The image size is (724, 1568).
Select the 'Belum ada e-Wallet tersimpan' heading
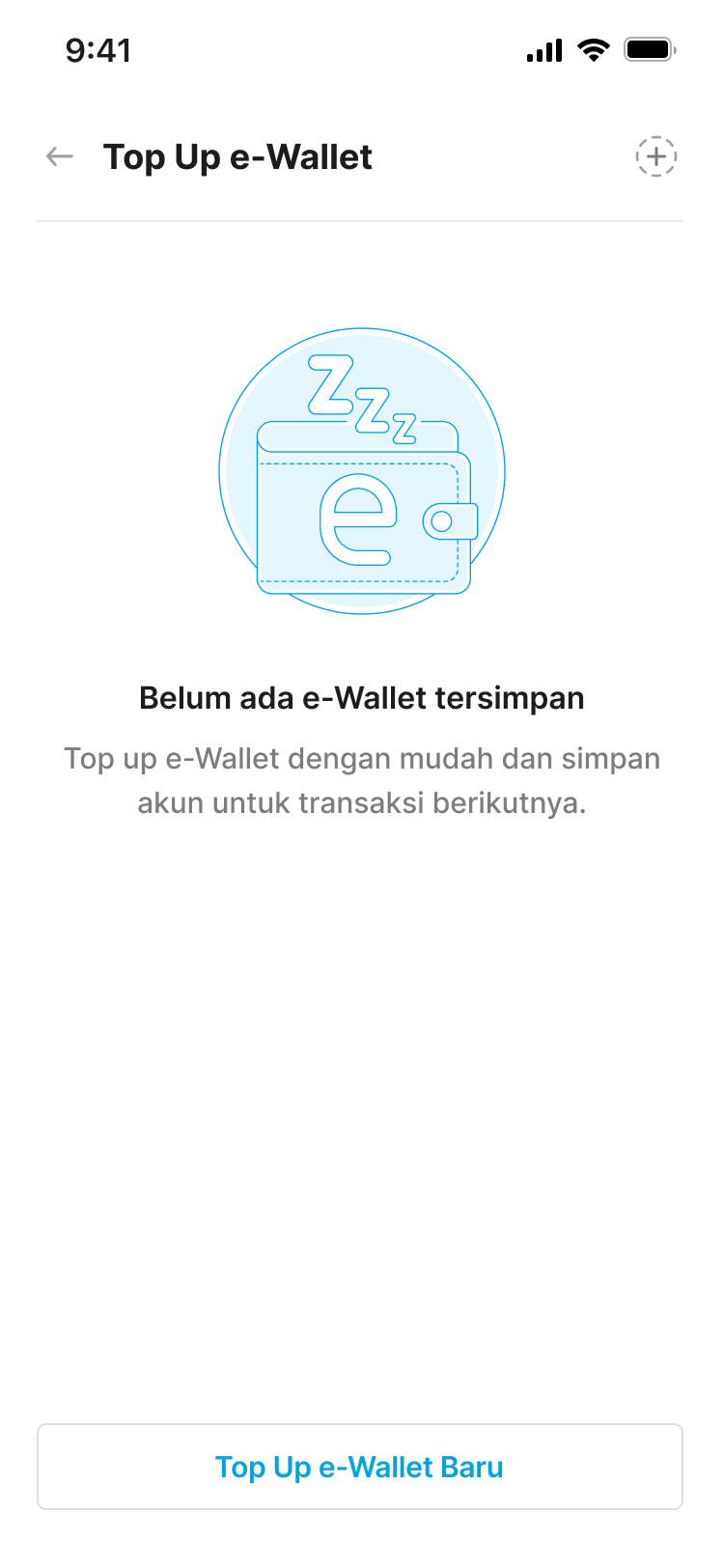click(x=362, y=697)
